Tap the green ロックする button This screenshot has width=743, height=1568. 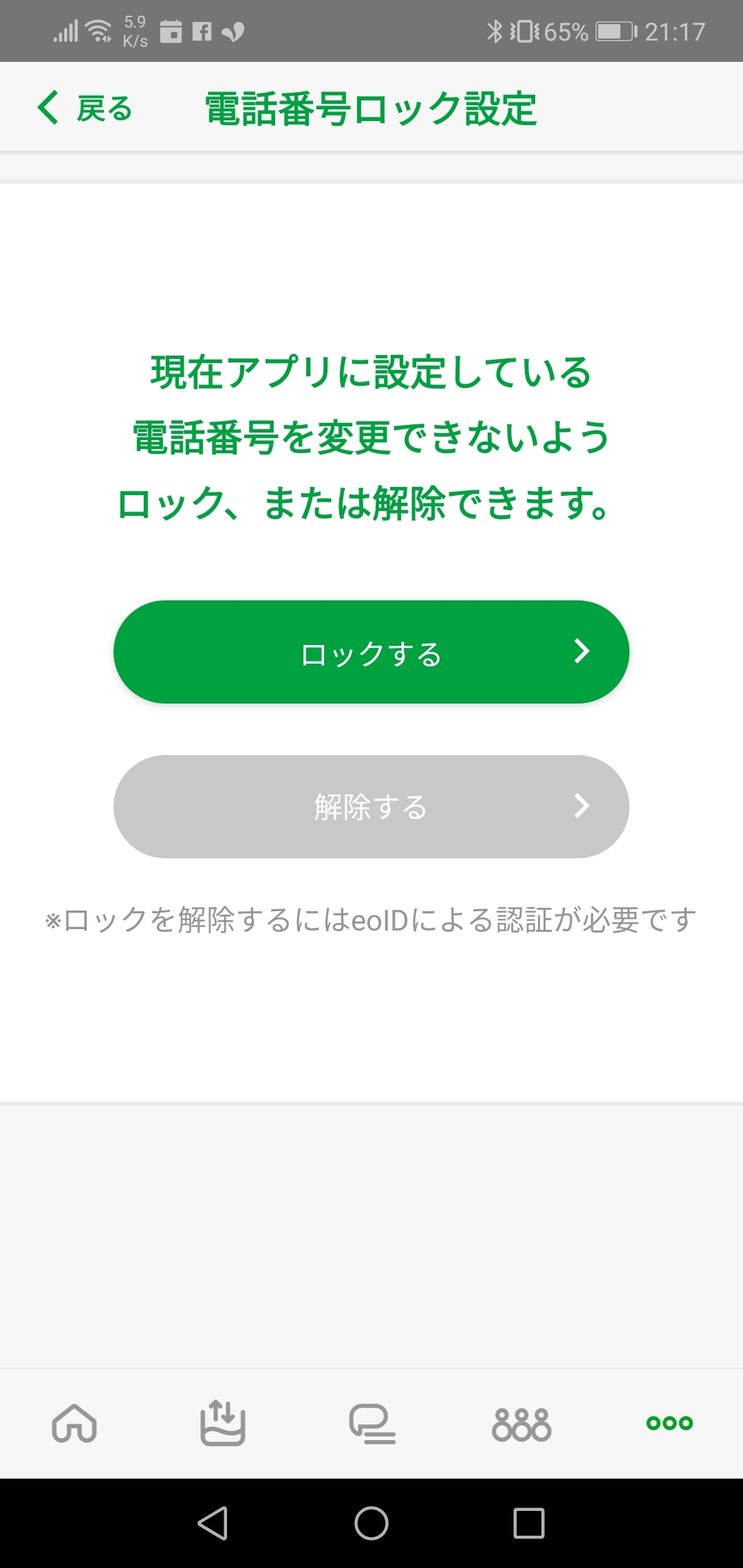tap(371, 652)
